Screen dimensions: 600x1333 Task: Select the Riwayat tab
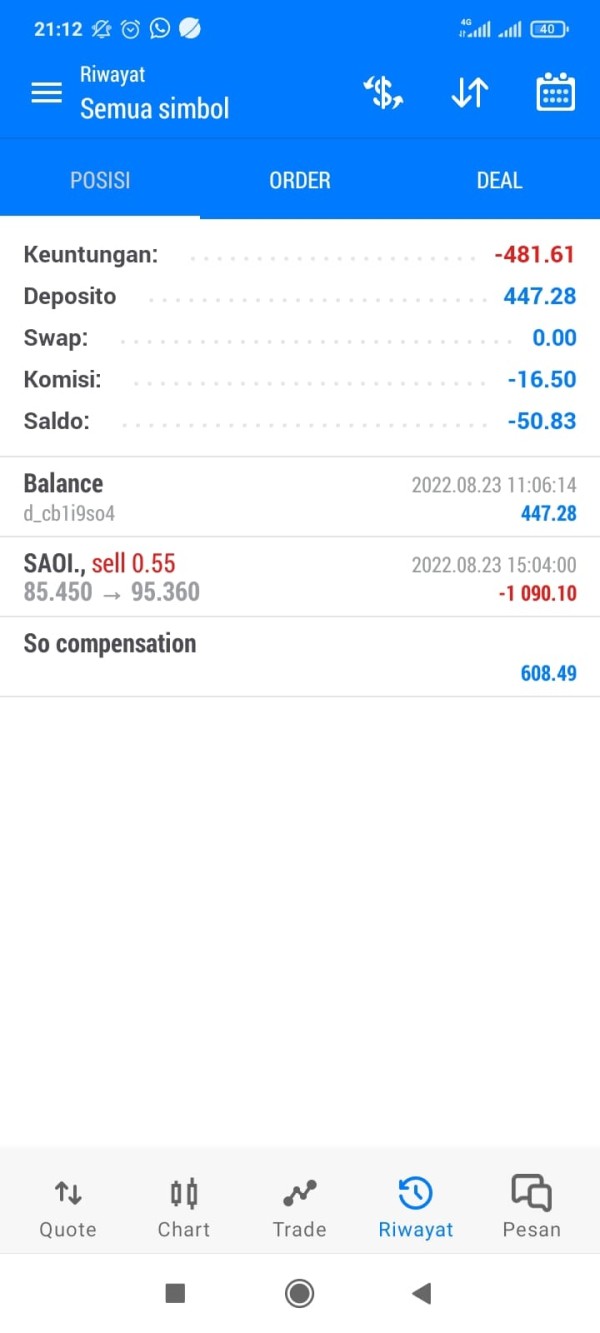point(415,1207)
